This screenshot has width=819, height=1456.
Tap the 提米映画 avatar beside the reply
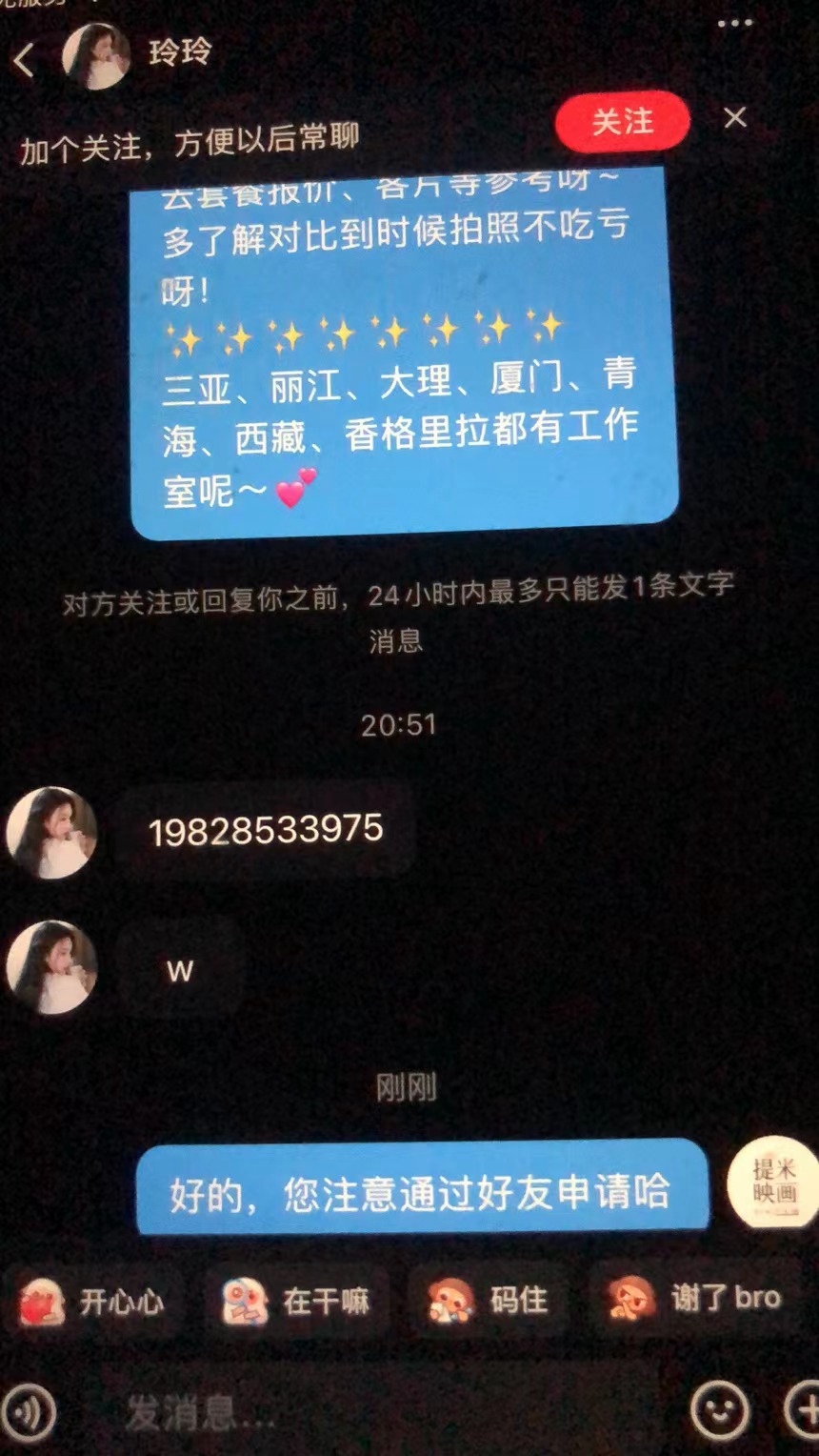(x=773, y=1182)
